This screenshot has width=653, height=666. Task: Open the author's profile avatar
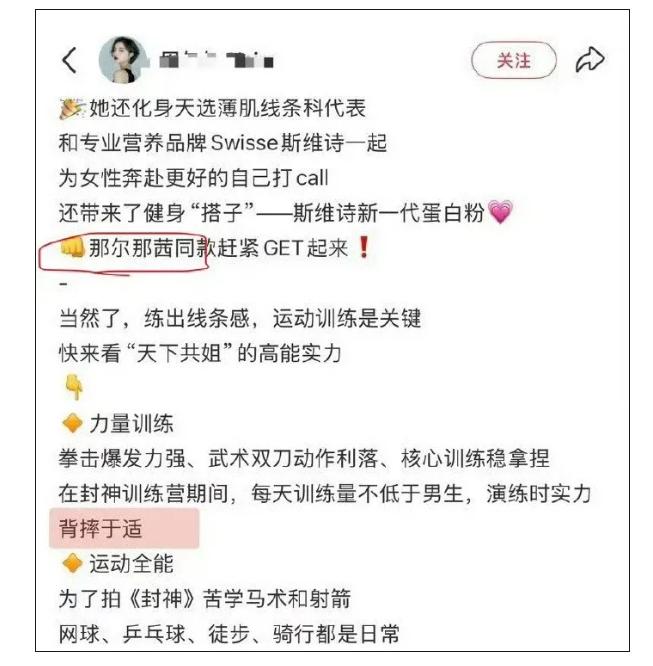point(121,60)
